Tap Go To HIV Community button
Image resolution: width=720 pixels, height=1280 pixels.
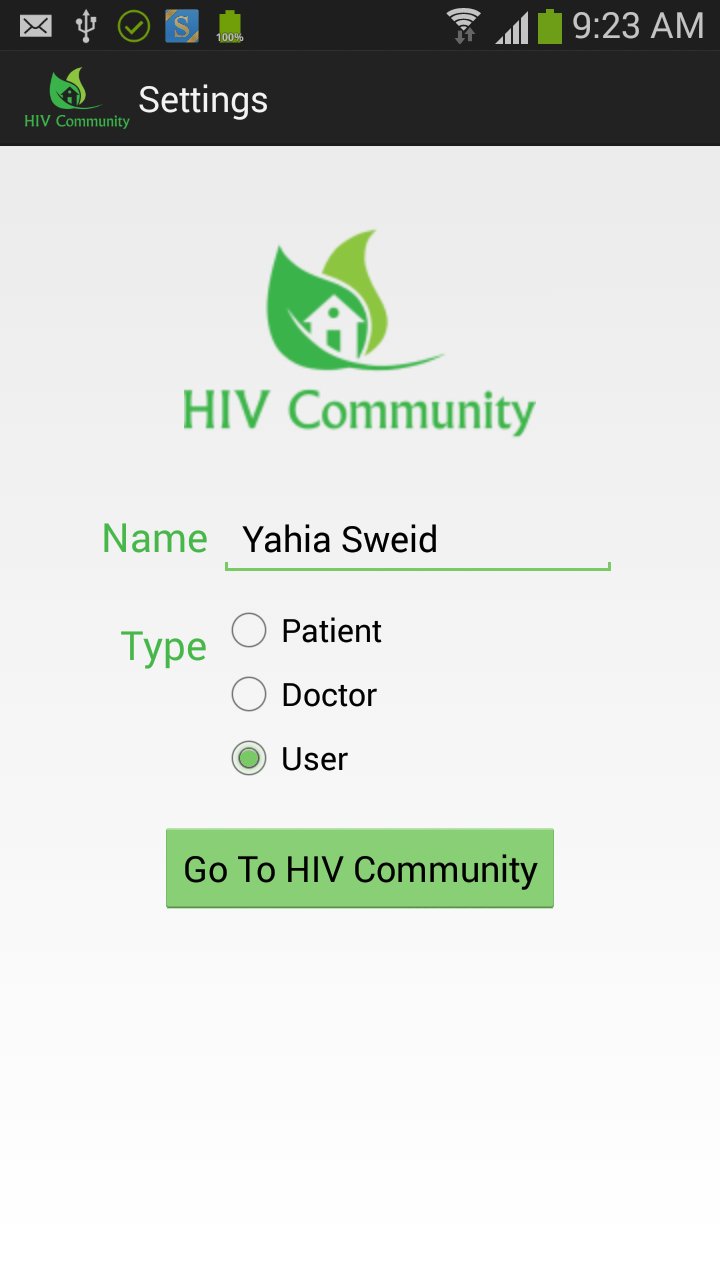point(360,868)
